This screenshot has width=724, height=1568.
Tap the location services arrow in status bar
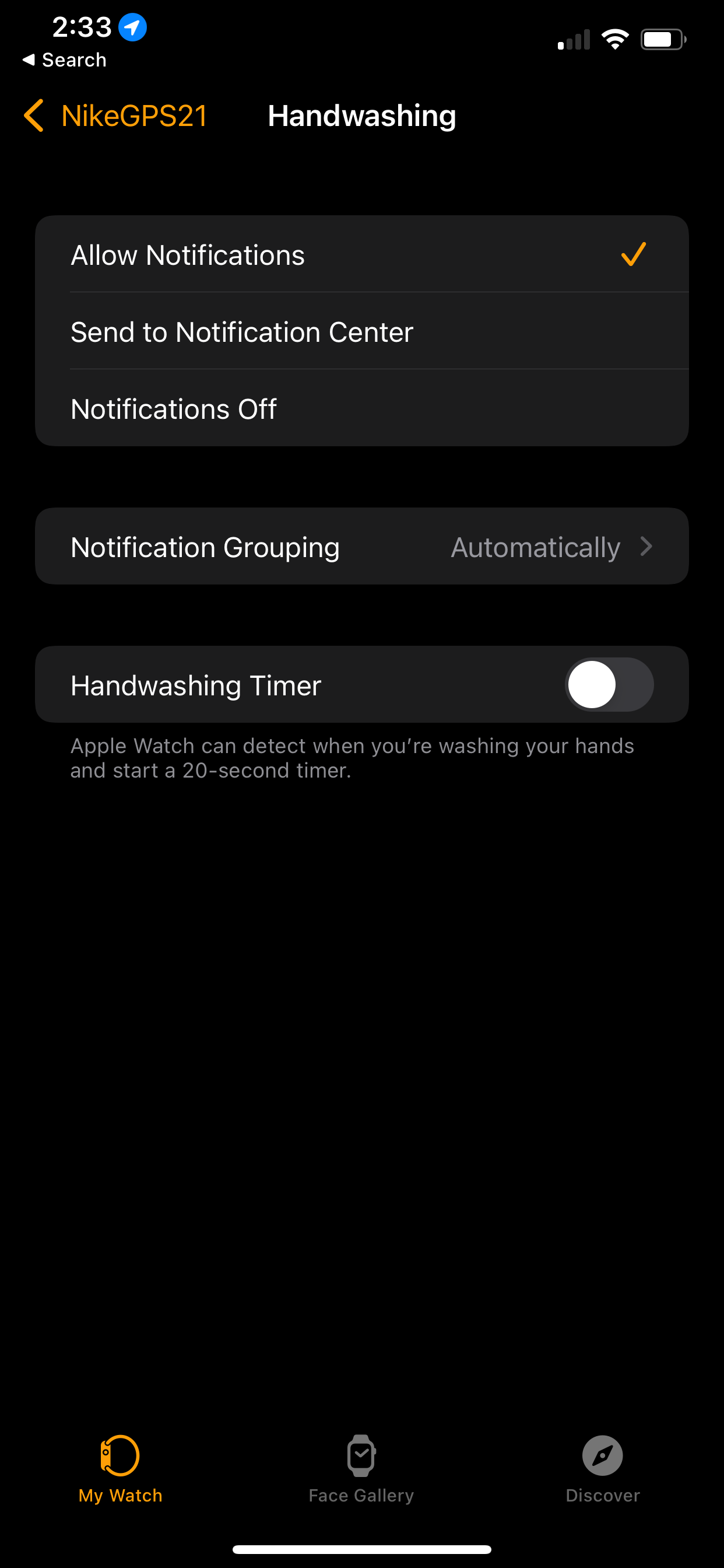(133, 27)
